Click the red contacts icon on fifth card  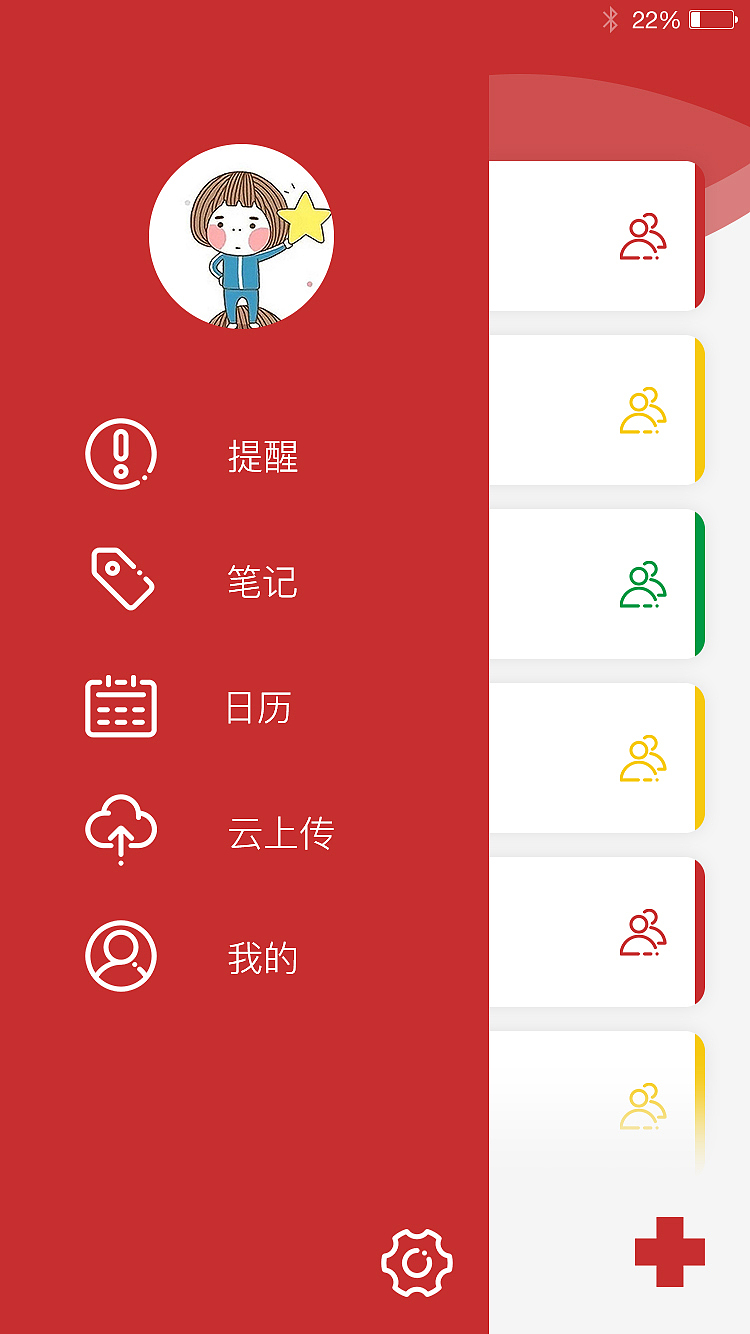point(643,930)
